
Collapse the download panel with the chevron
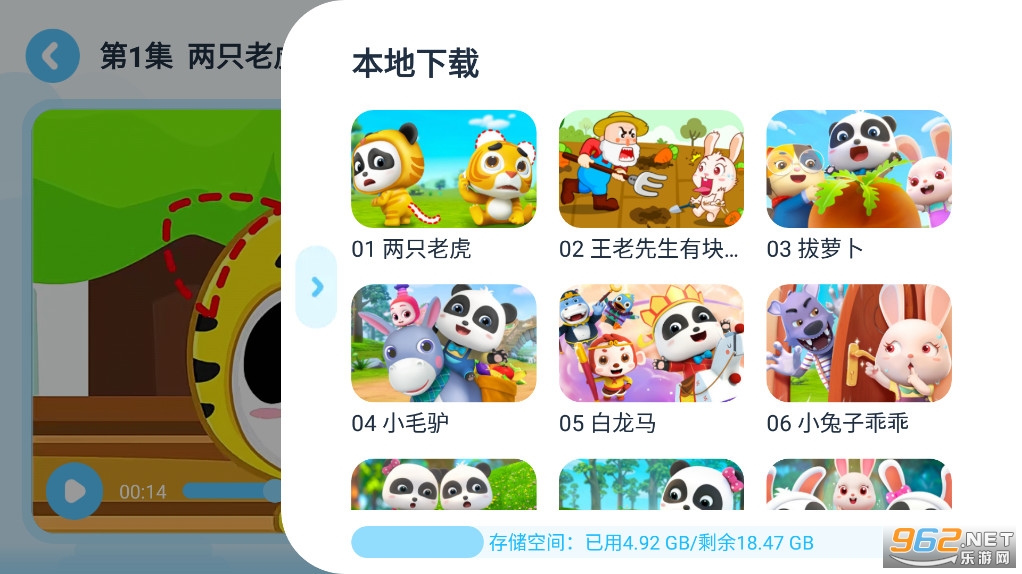pos(317,287)
